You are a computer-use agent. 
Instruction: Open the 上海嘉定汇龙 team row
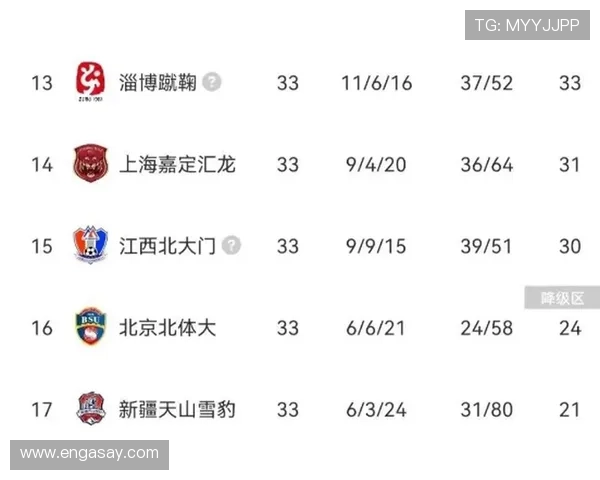177,164
